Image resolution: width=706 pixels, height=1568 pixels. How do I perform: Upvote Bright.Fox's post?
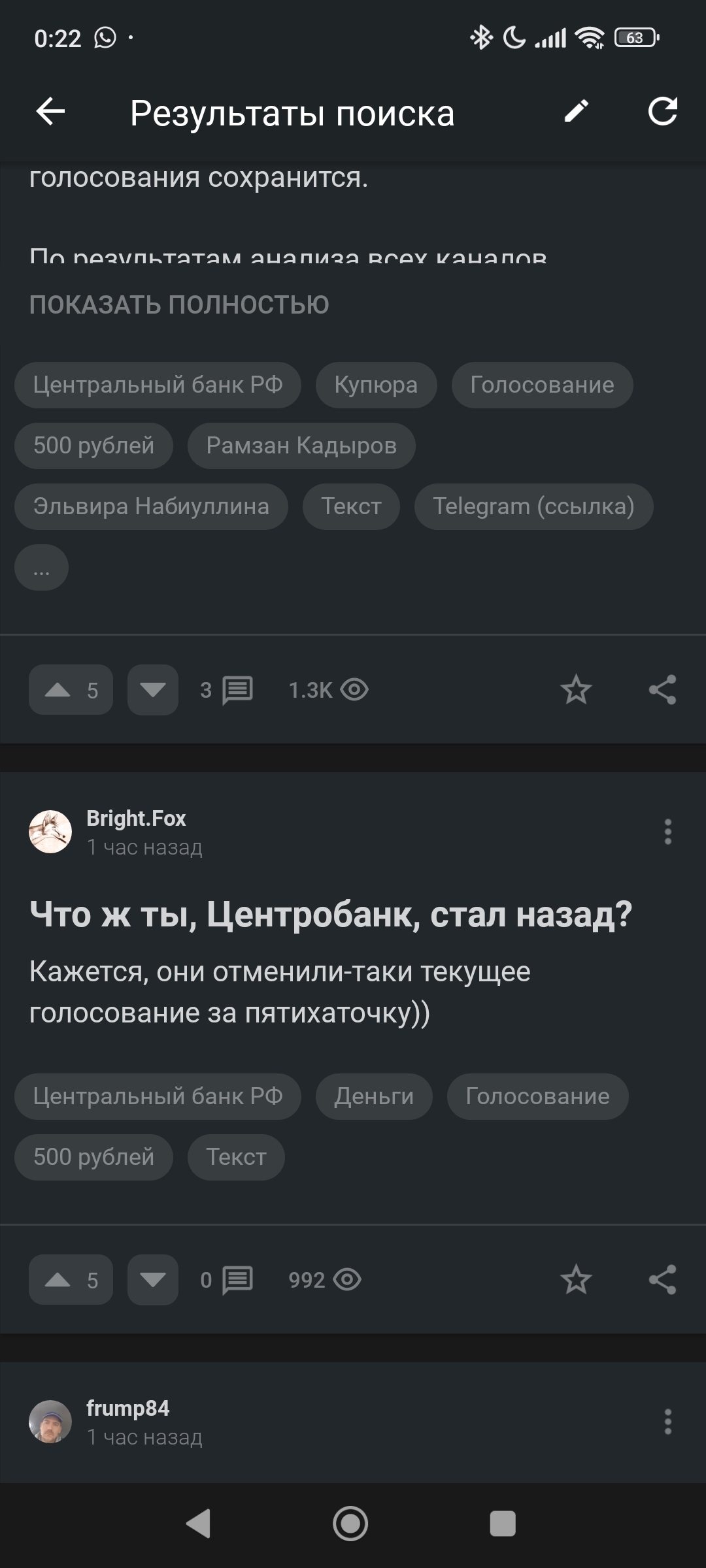pos(71,1280)
